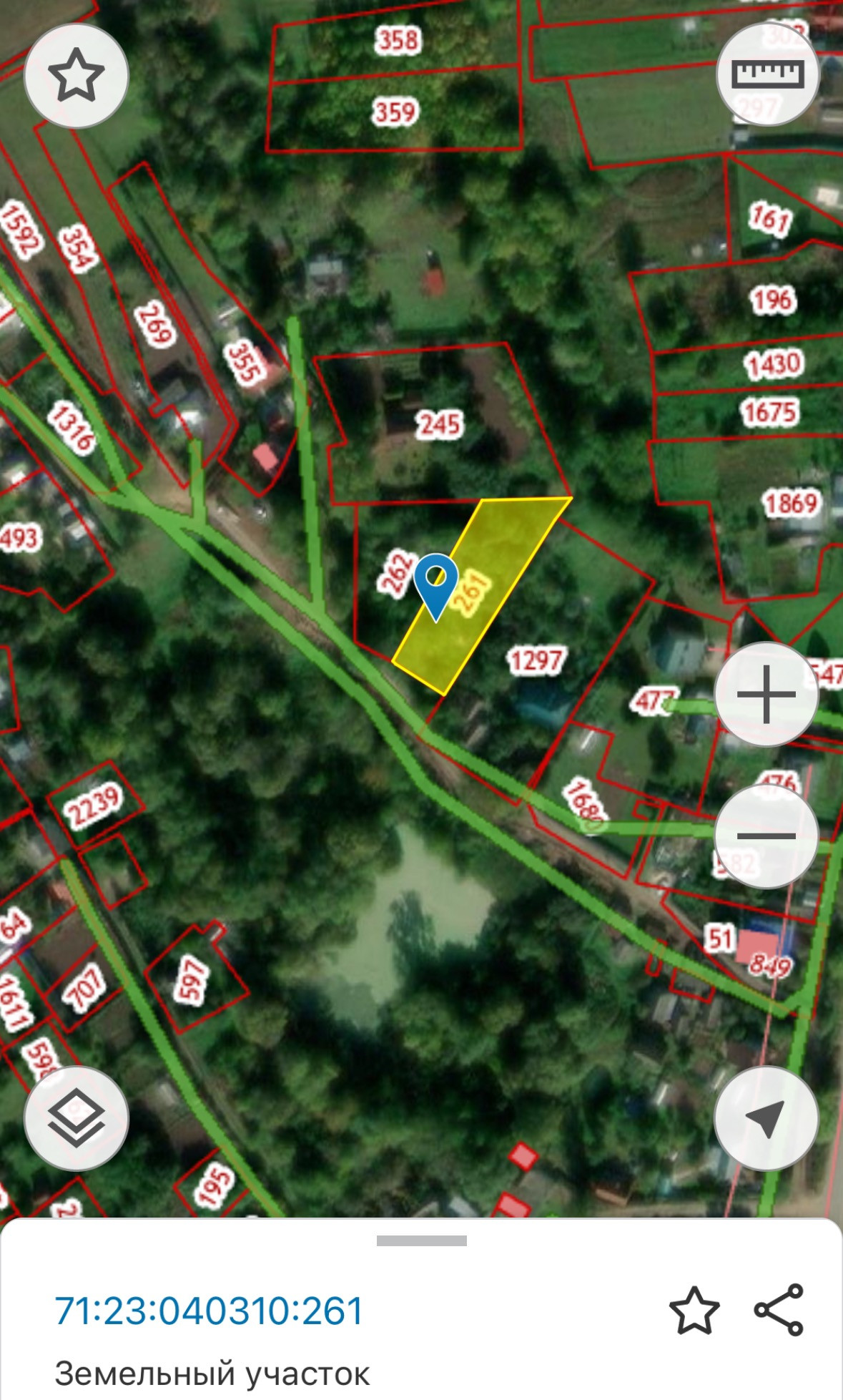Open favorites star button on map
The image size is (843, 1400).
(x=76, y=75)
